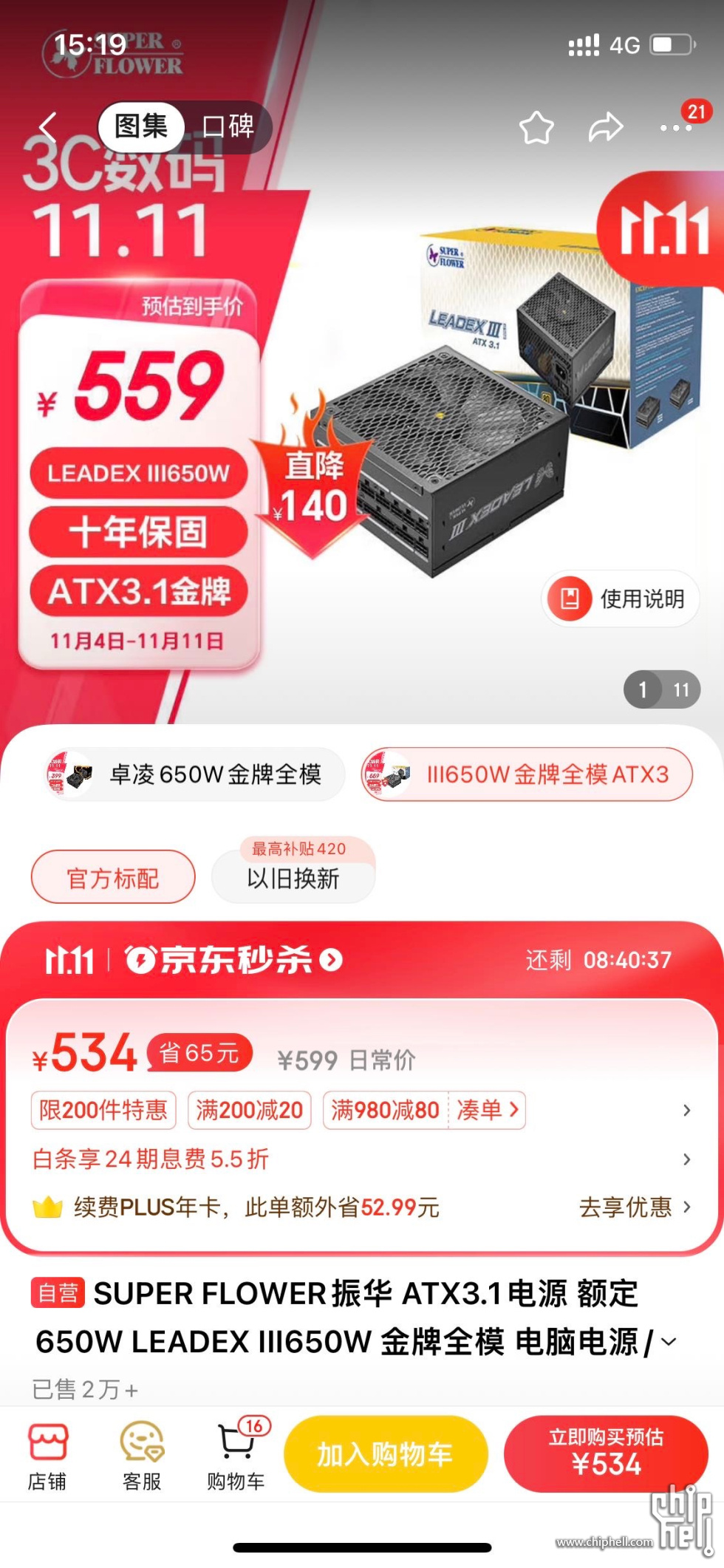View 白条享24期息费5.5折 details

tap(362, 1159)
